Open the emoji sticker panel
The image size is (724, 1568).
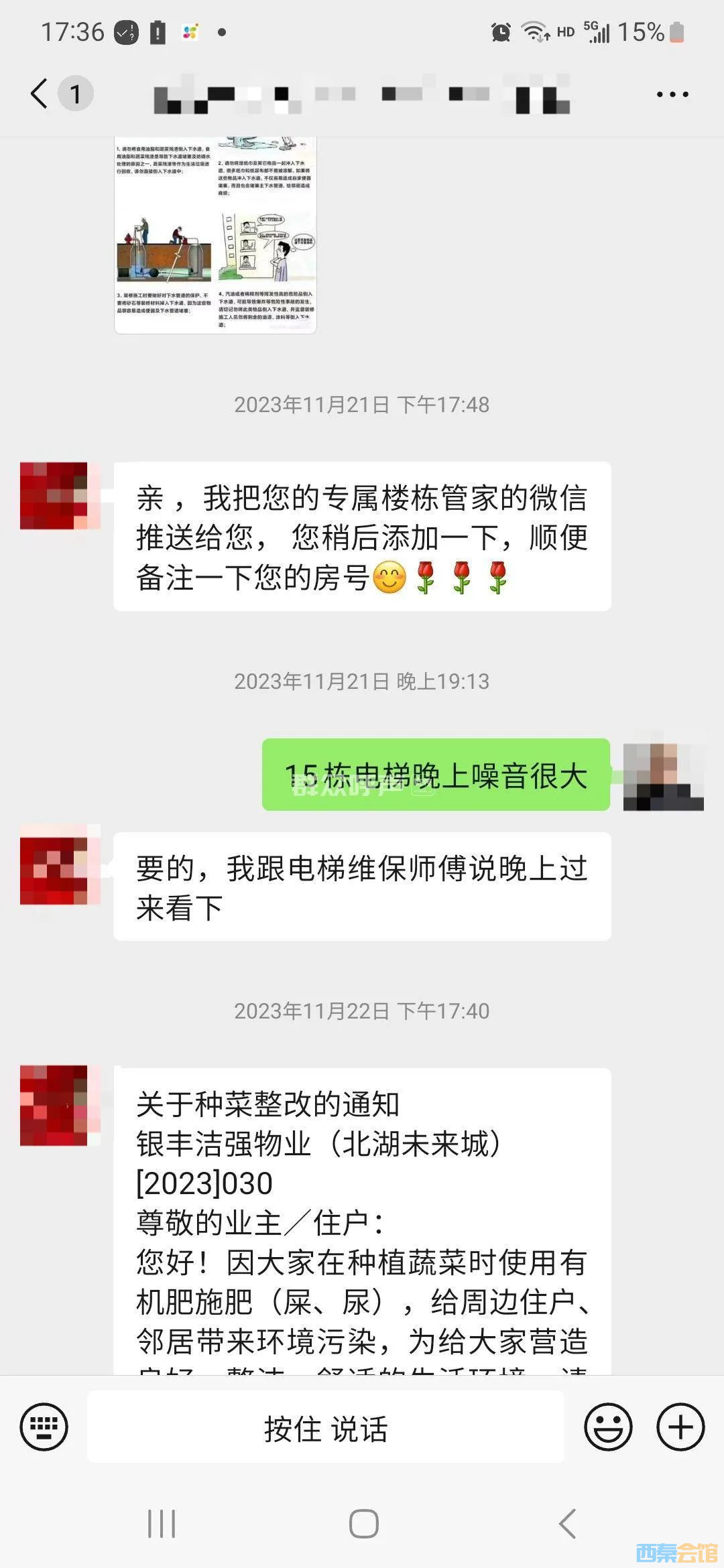point(608,1427)
